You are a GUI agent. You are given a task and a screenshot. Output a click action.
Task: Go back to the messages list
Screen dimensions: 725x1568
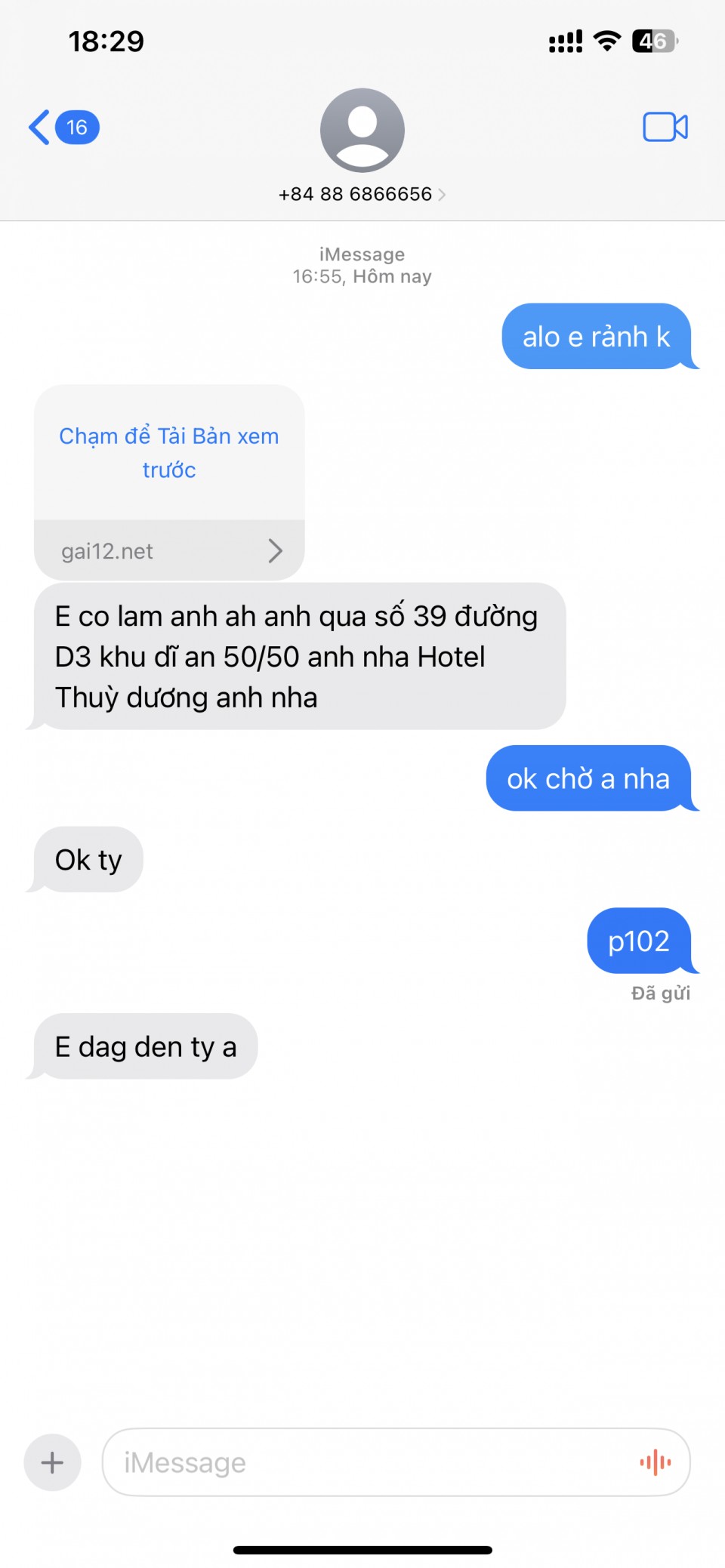tap(62, 127)
